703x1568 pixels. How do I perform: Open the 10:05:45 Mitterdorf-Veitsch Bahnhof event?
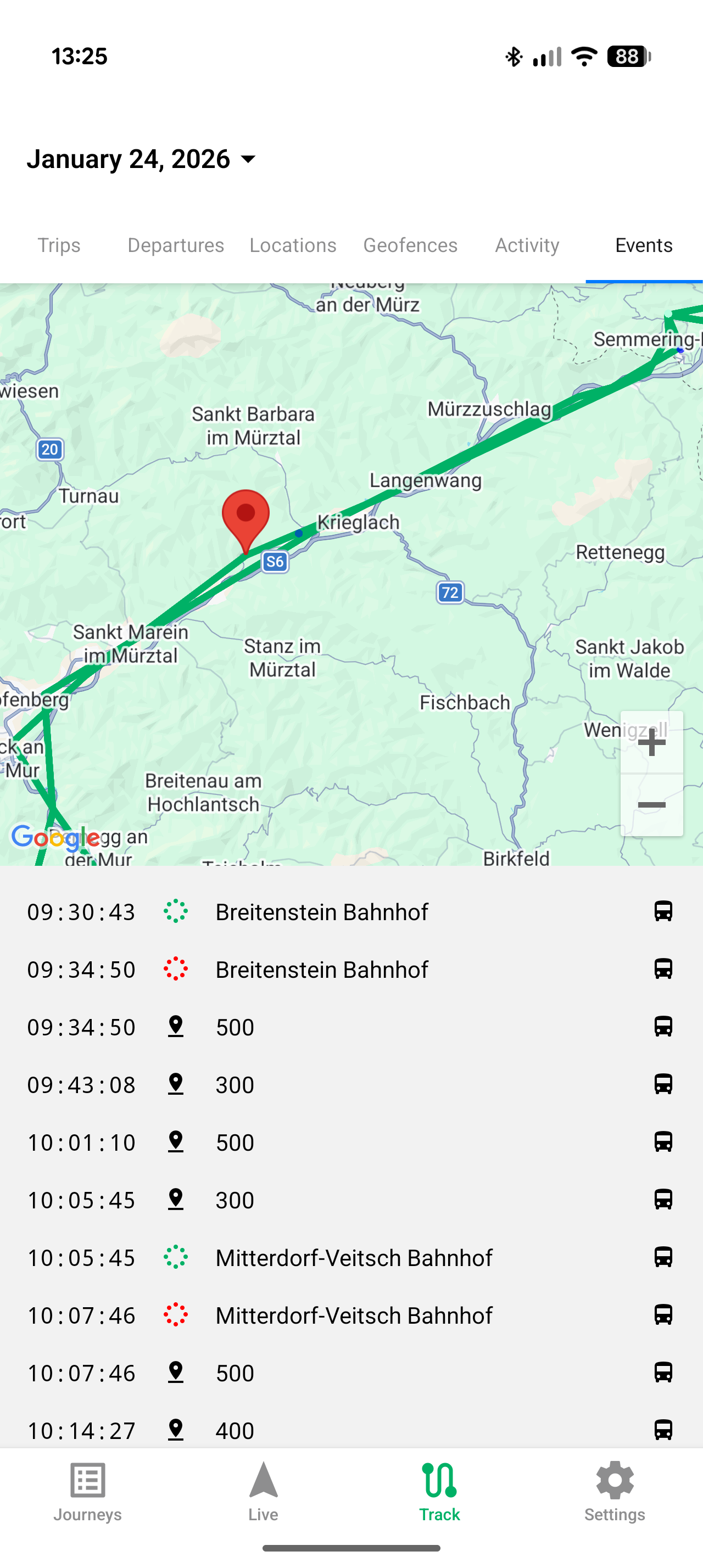(x=351, y=1258)
